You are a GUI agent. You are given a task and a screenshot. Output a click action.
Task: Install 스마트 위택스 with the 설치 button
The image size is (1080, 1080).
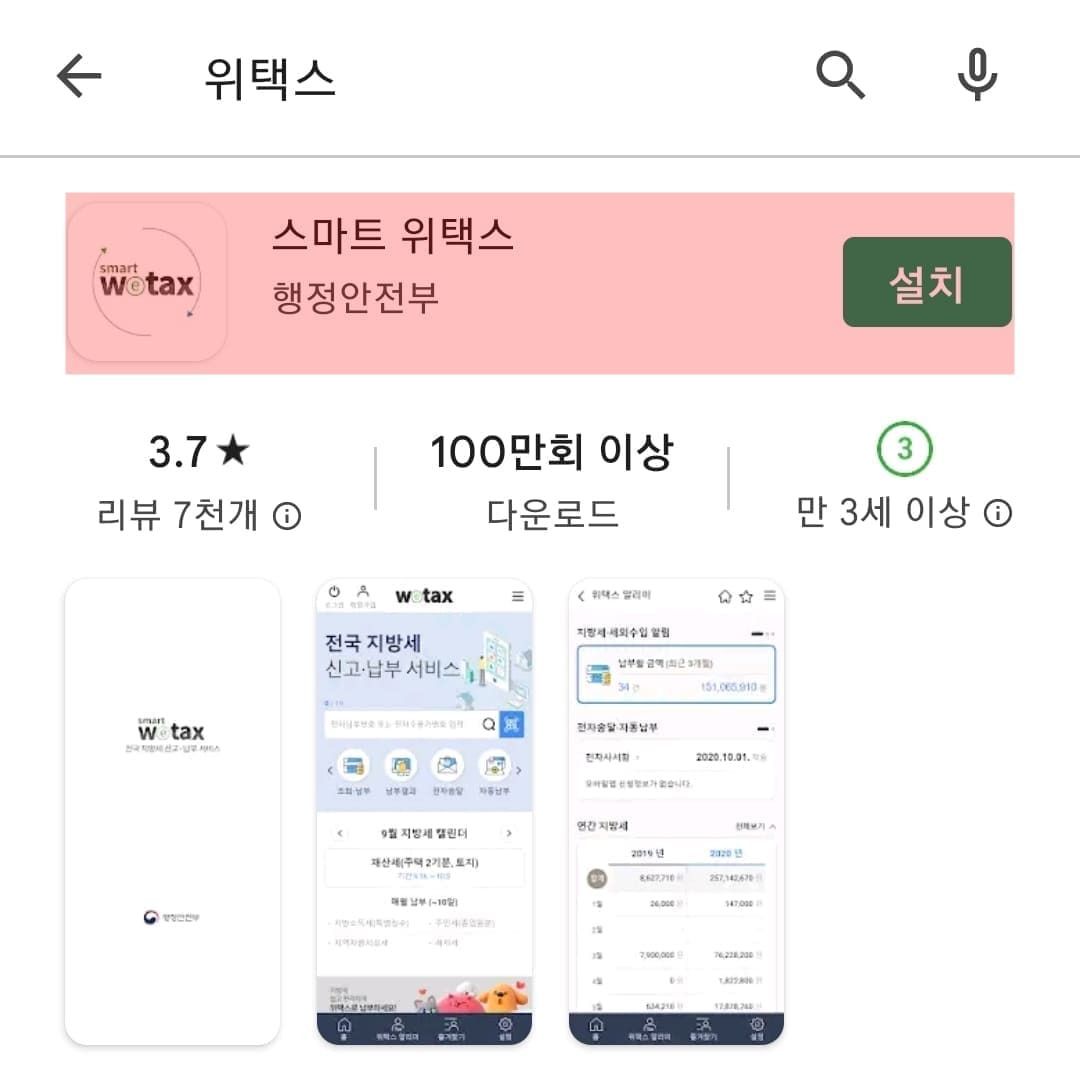pos(926,283)
